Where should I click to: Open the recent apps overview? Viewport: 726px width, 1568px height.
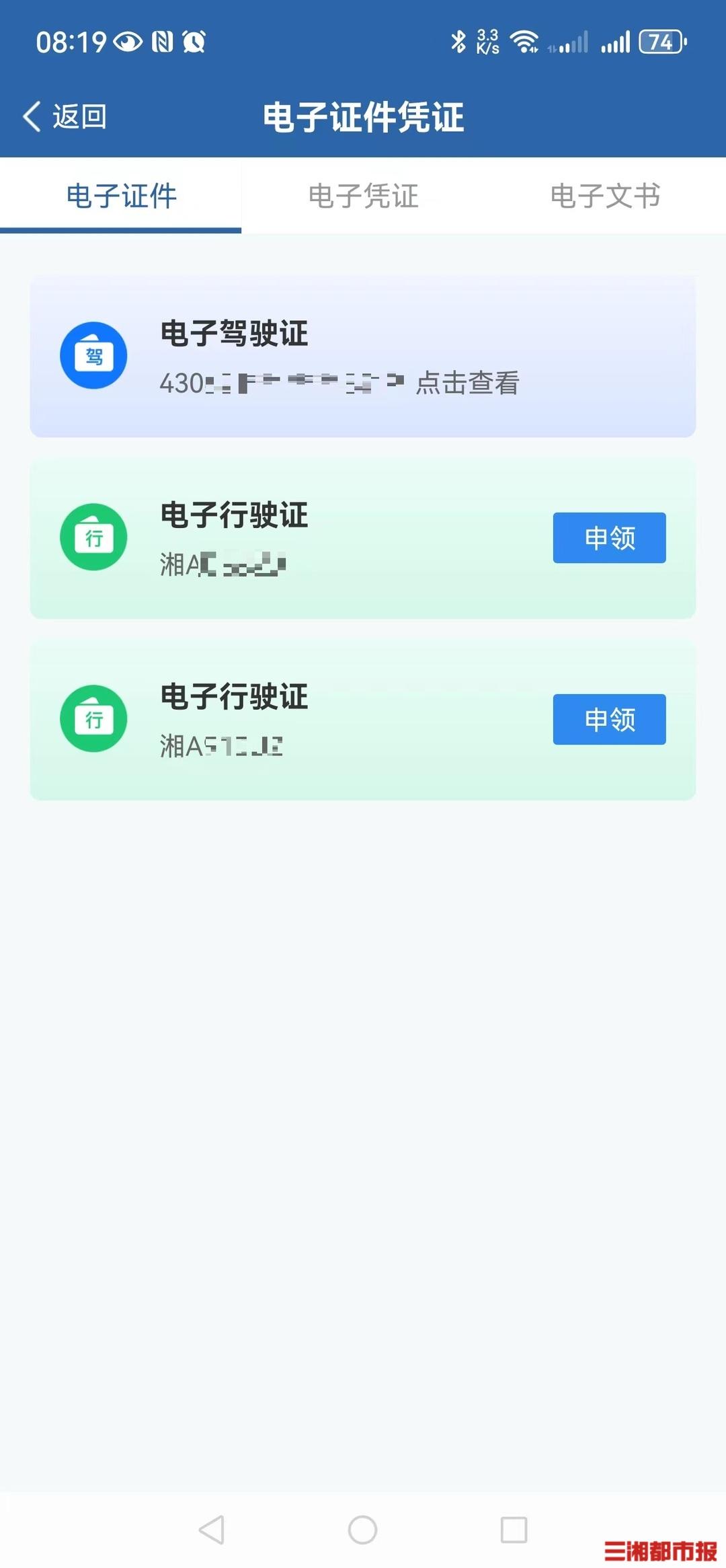[514, 1530]
